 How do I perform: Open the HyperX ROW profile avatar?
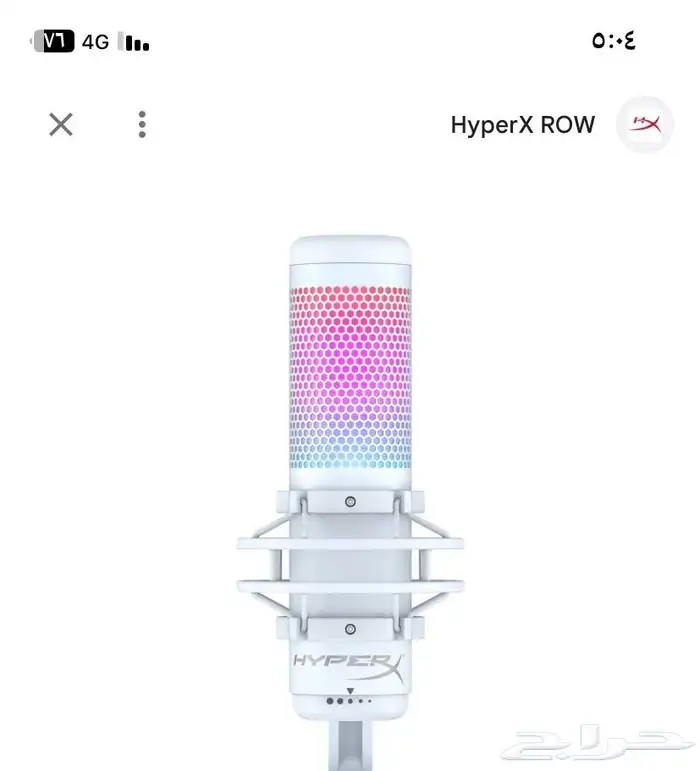(644, 124)
